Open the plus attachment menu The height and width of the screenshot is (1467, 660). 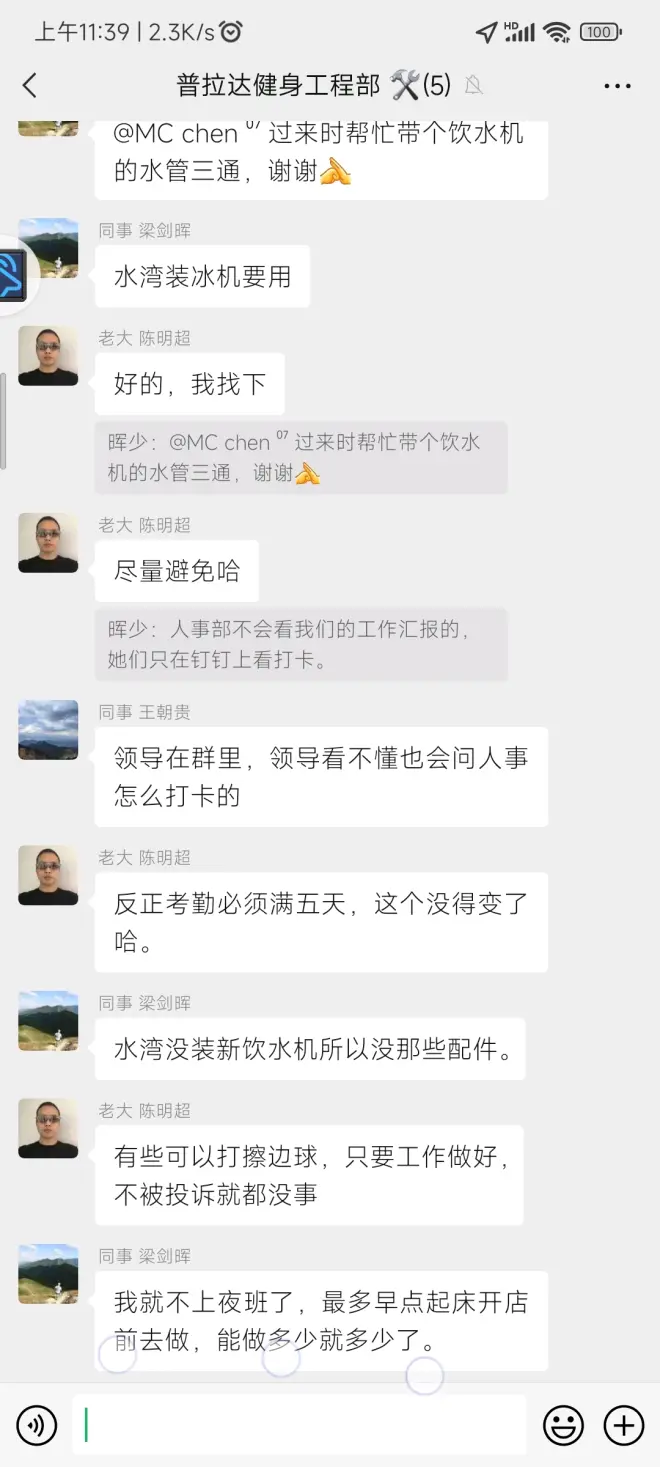(624, 1425)
